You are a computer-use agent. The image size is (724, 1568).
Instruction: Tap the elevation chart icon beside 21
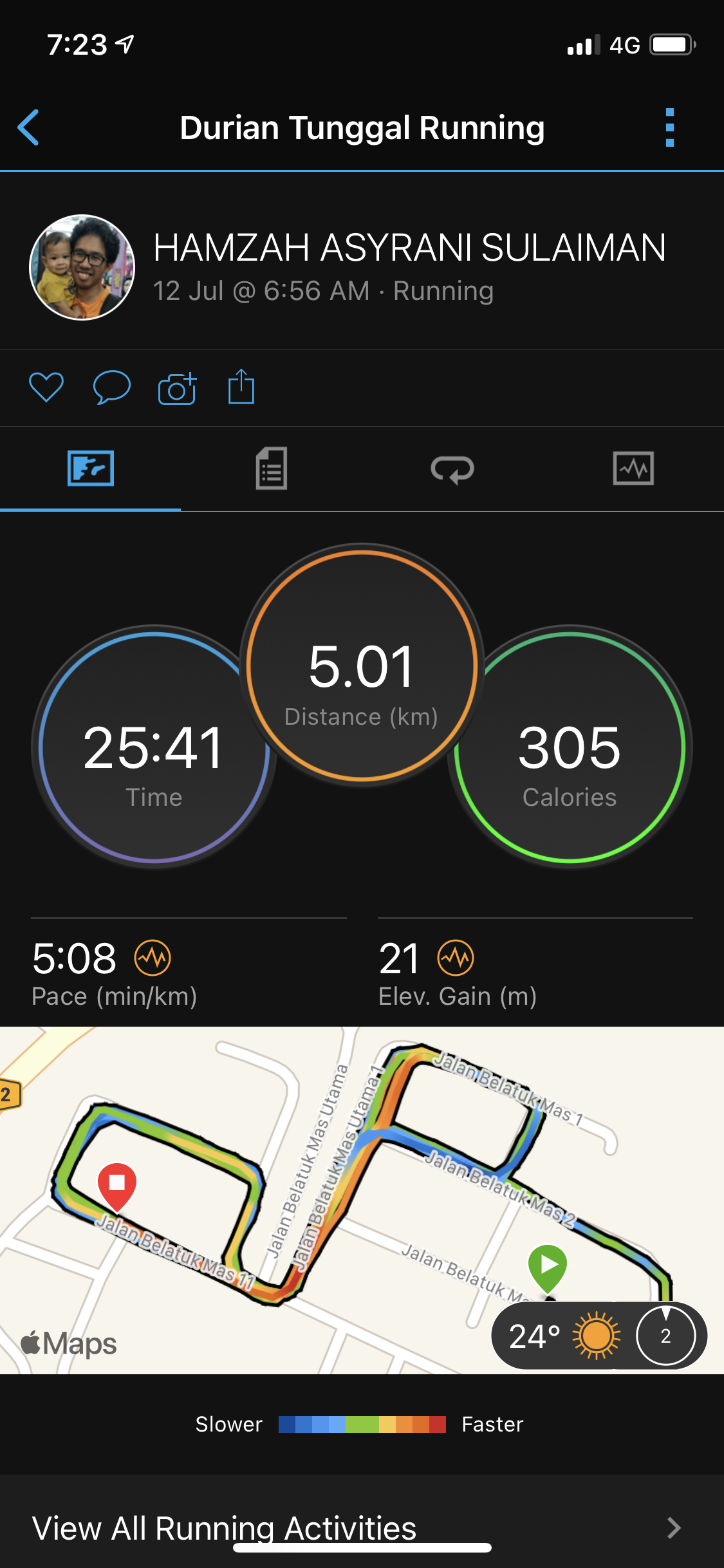456,958
